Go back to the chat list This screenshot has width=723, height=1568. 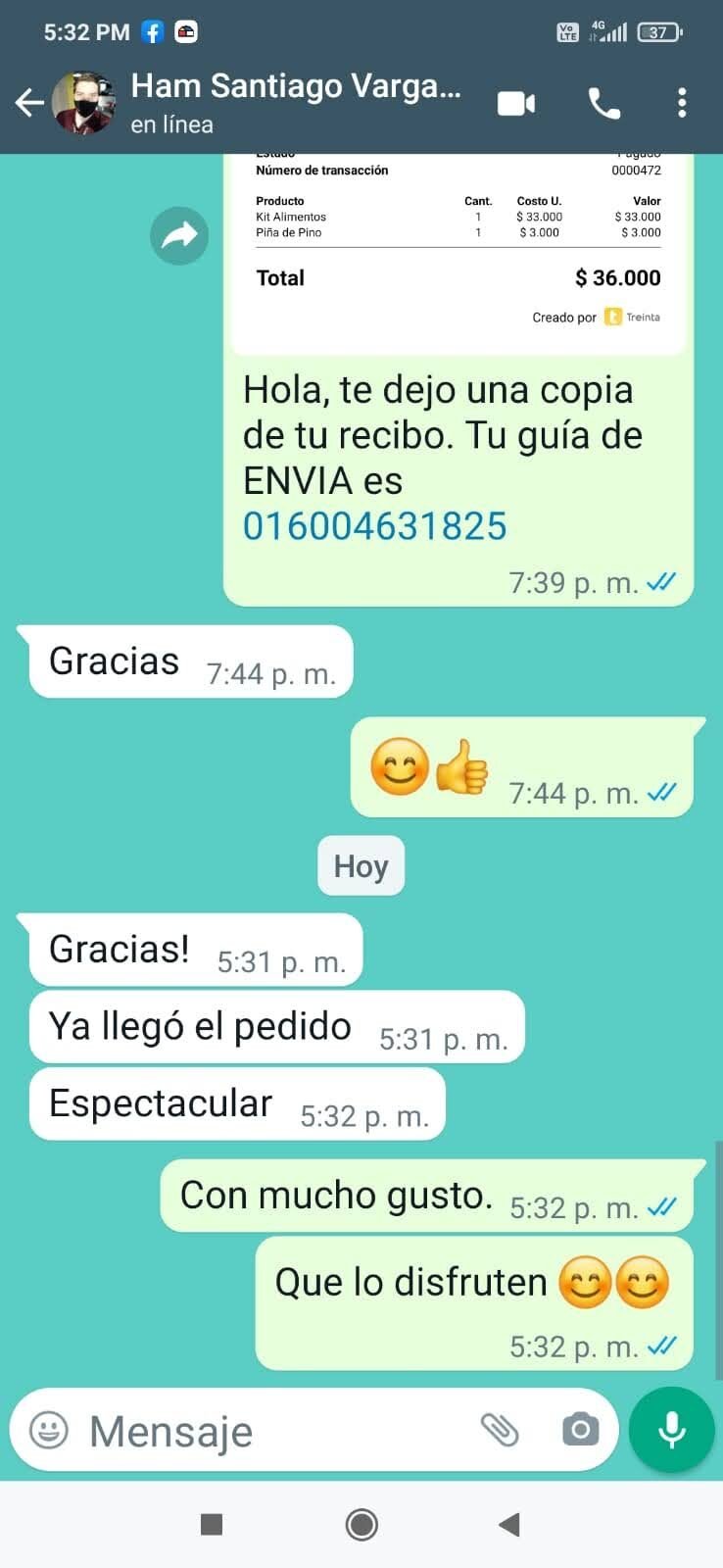[29, 102]
